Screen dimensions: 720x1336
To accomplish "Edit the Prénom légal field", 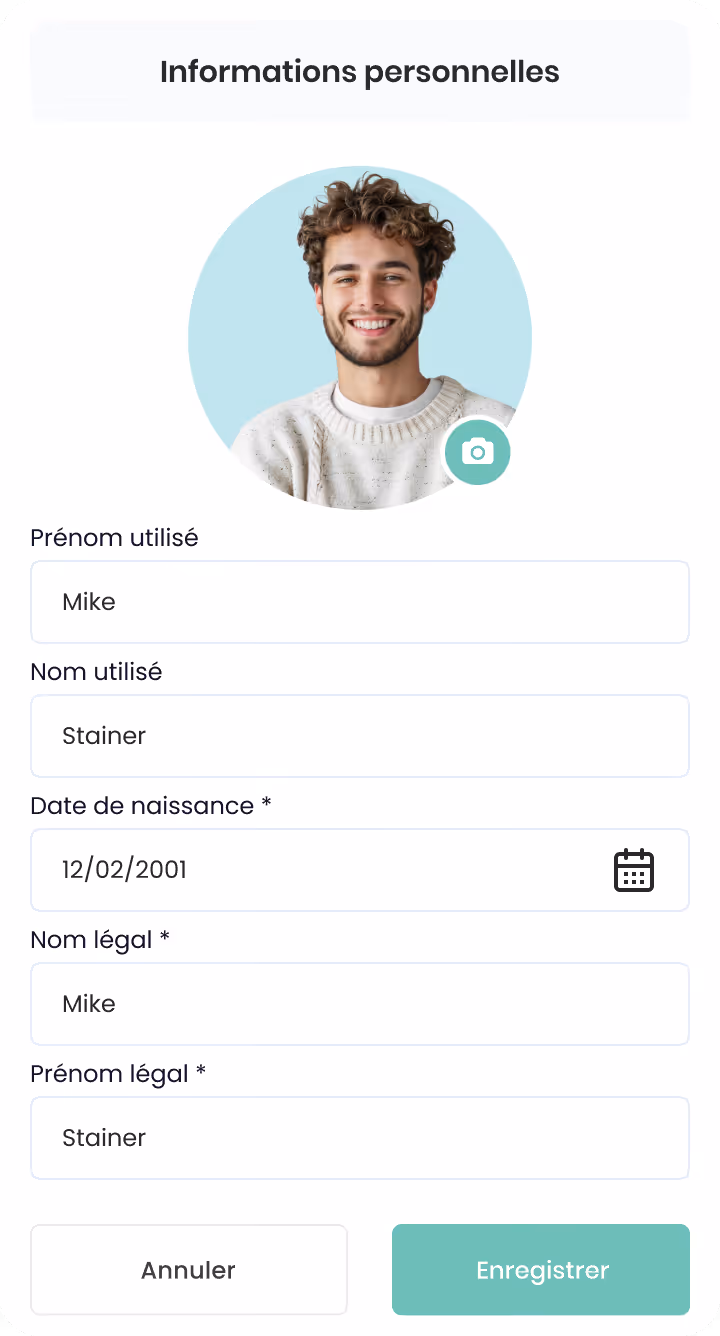I will pyautogui.click(x=360, y=1138).
